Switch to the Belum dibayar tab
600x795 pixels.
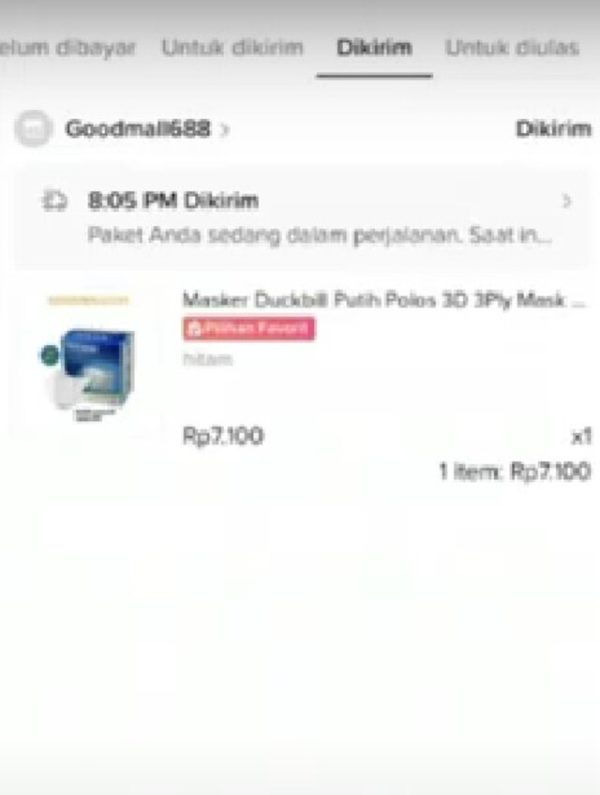[x=65, y=48]
